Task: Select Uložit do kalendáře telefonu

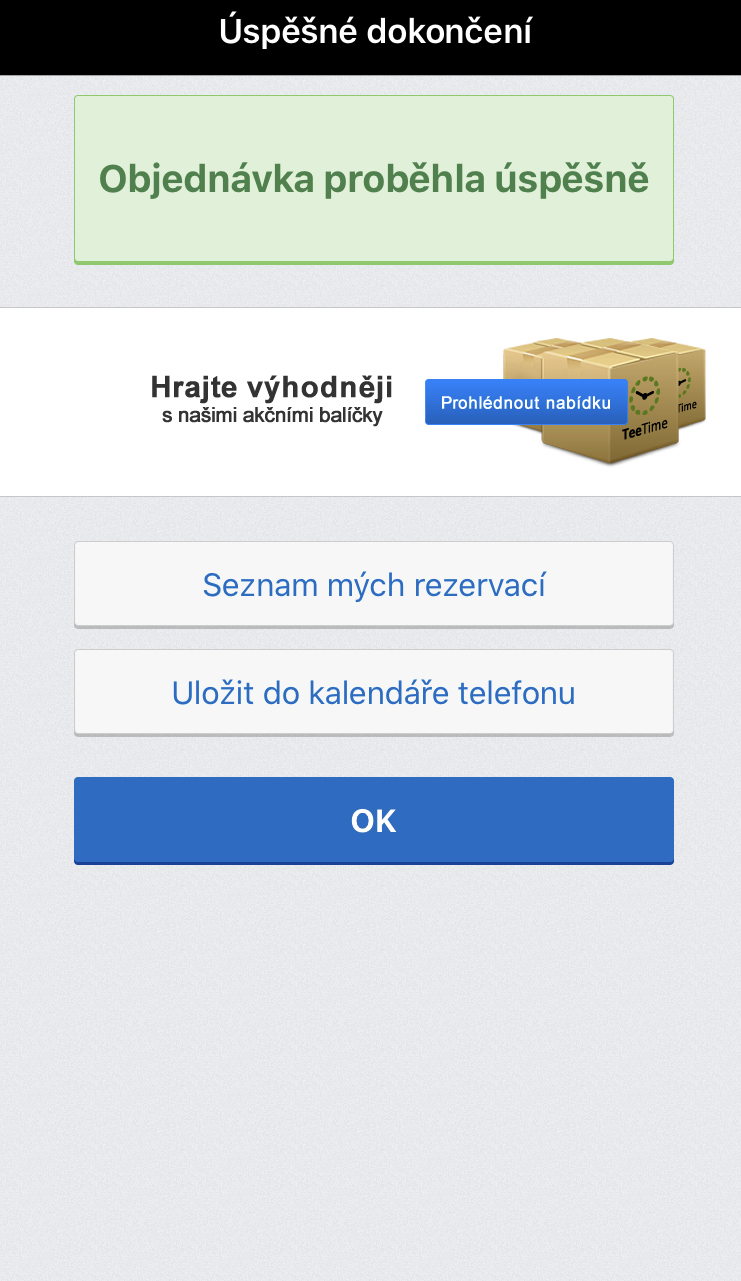Action: [x=374, y=692]
